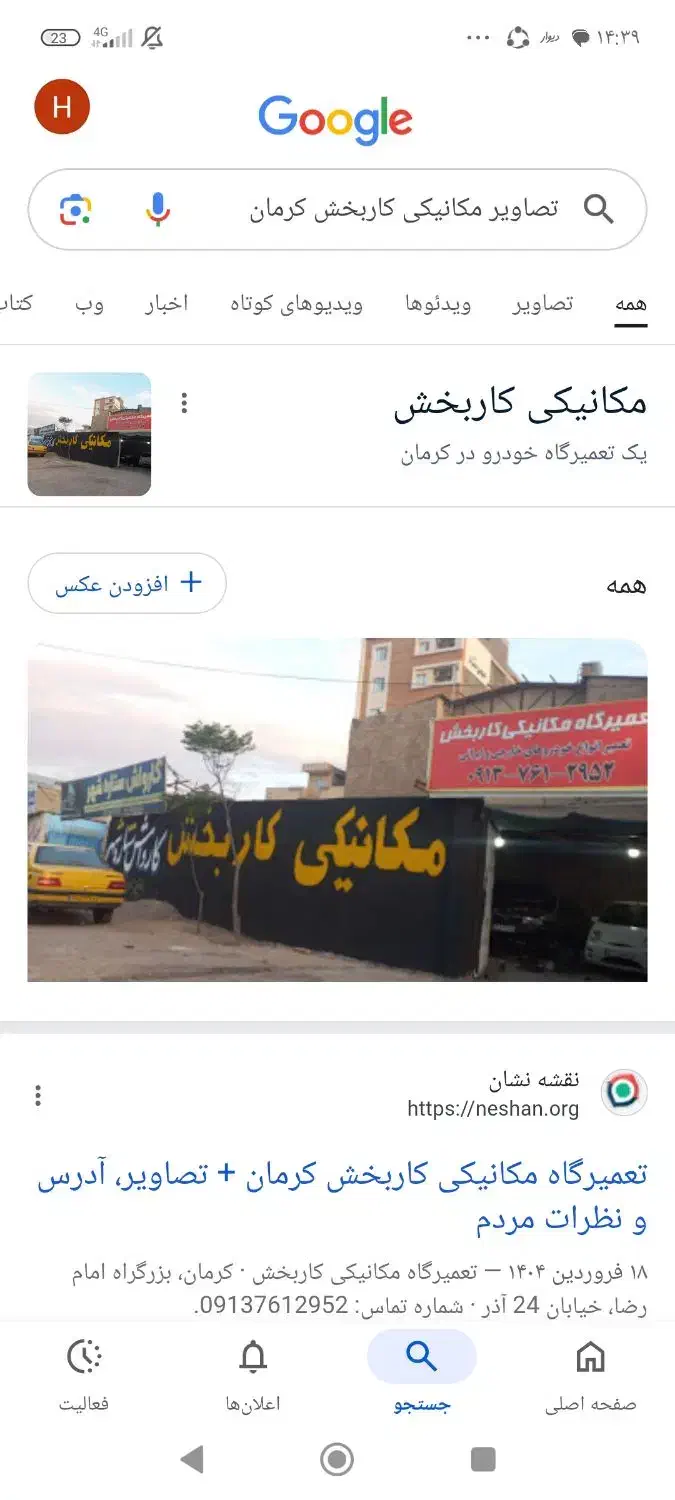The width and height of the screenshot is (675, 1500).
Task: Select the جستجو tab in the bottom bar
Action: point(421,1375)
